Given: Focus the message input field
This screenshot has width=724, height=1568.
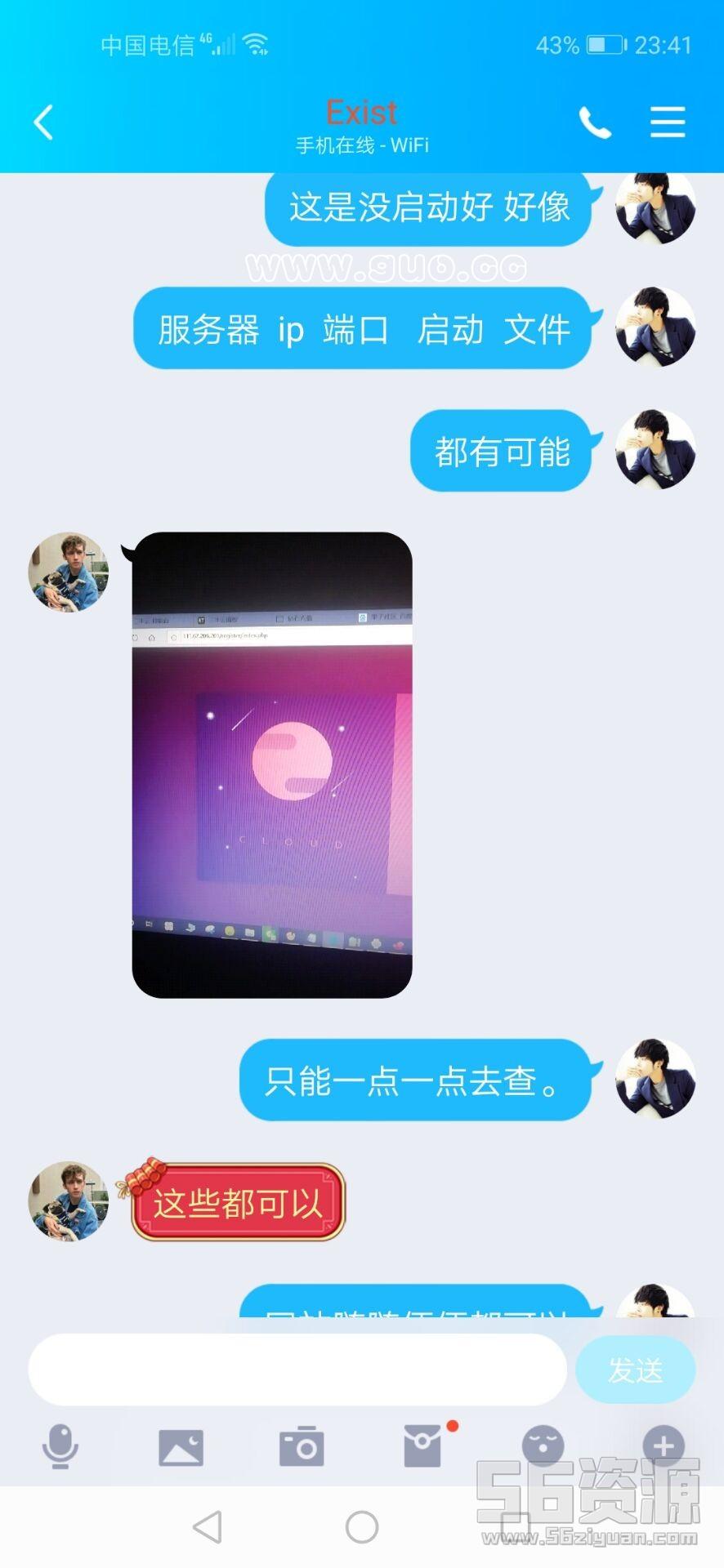Looking at the screenshot, I should click(x=297, y=1370).
